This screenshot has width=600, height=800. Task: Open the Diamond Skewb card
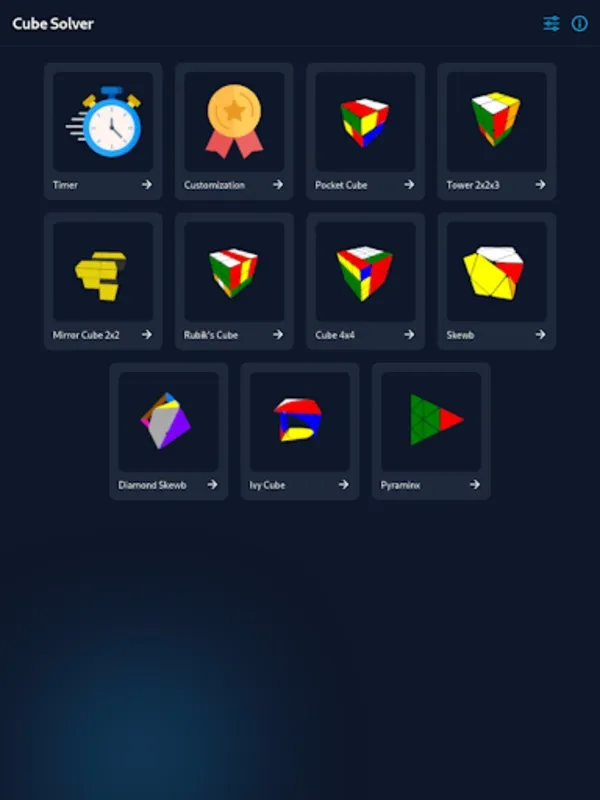(168, 431)
